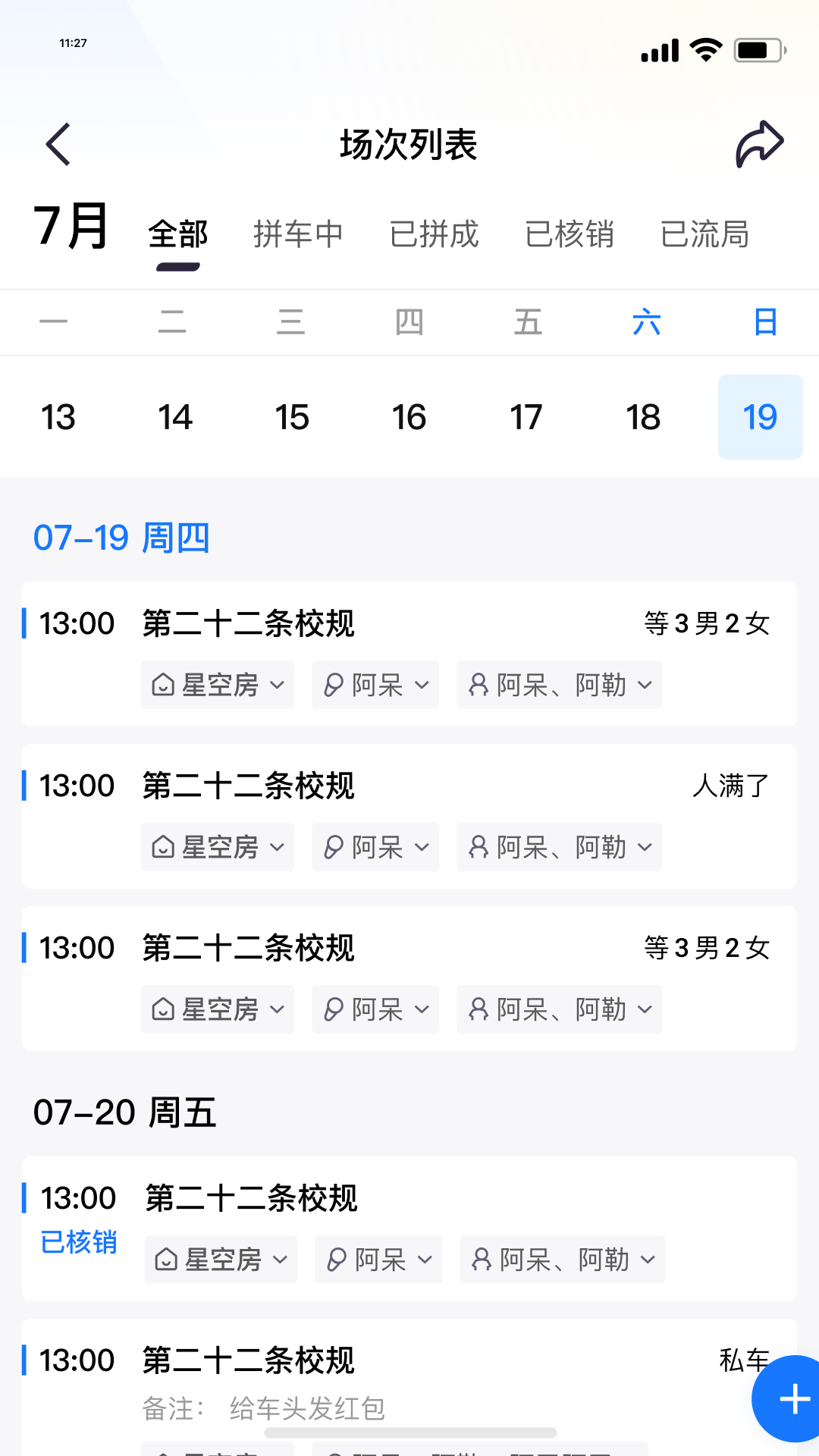819x1456 pixels.
Task: Tap the back arrow to return
Action: [58, 144]
